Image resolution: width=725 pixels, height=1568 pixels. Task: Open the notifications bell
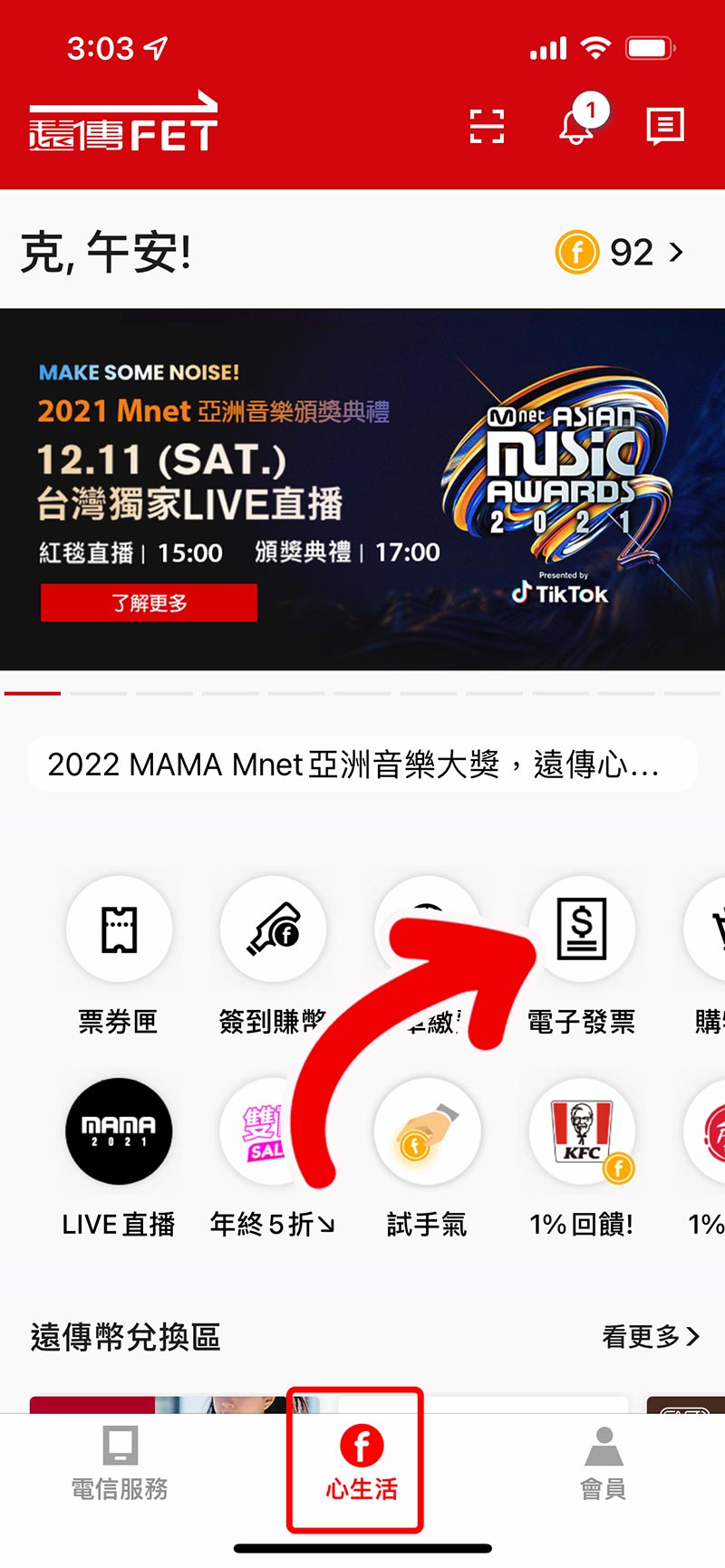tap(576, 126)
